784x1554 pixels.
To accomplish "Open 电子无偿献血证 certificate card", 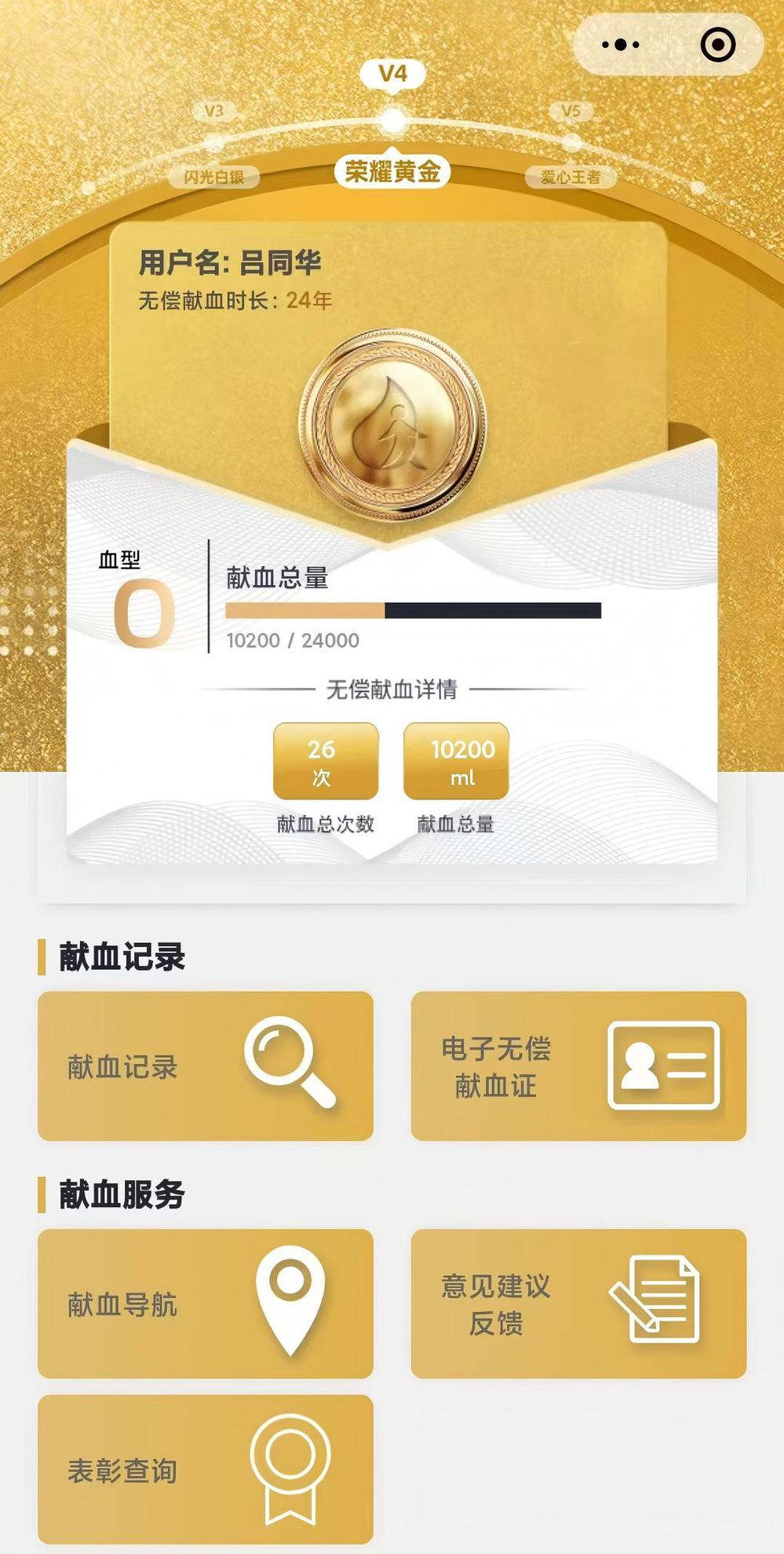I will (x=578, y=1066).
